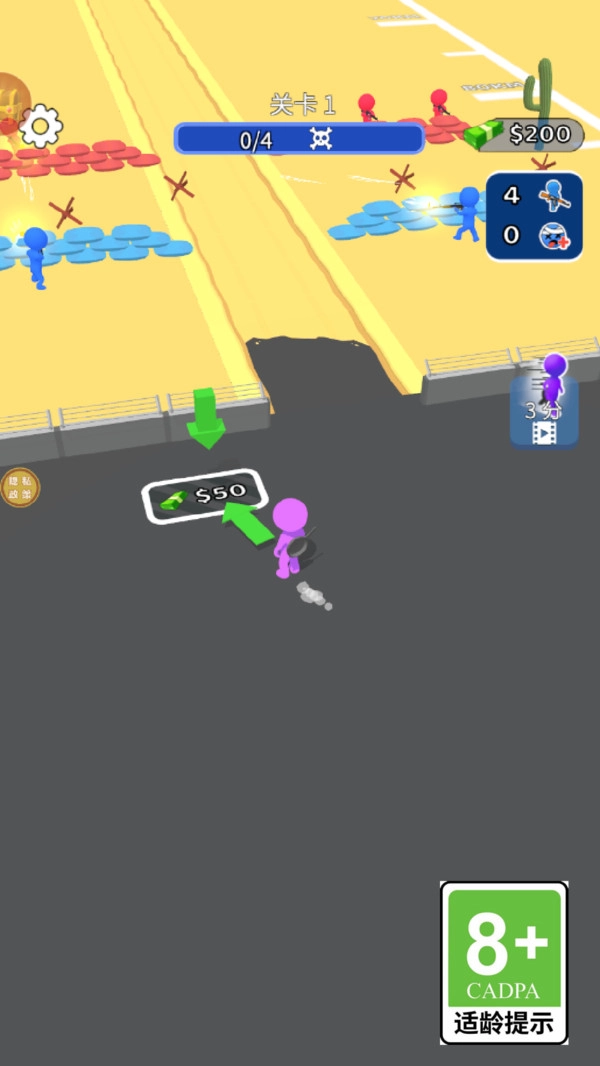Image resolution: width=600 pixels, height=1066 pixels.
Task: Open the 隐私政策 privacy policy button
Action: click(19, 487)
